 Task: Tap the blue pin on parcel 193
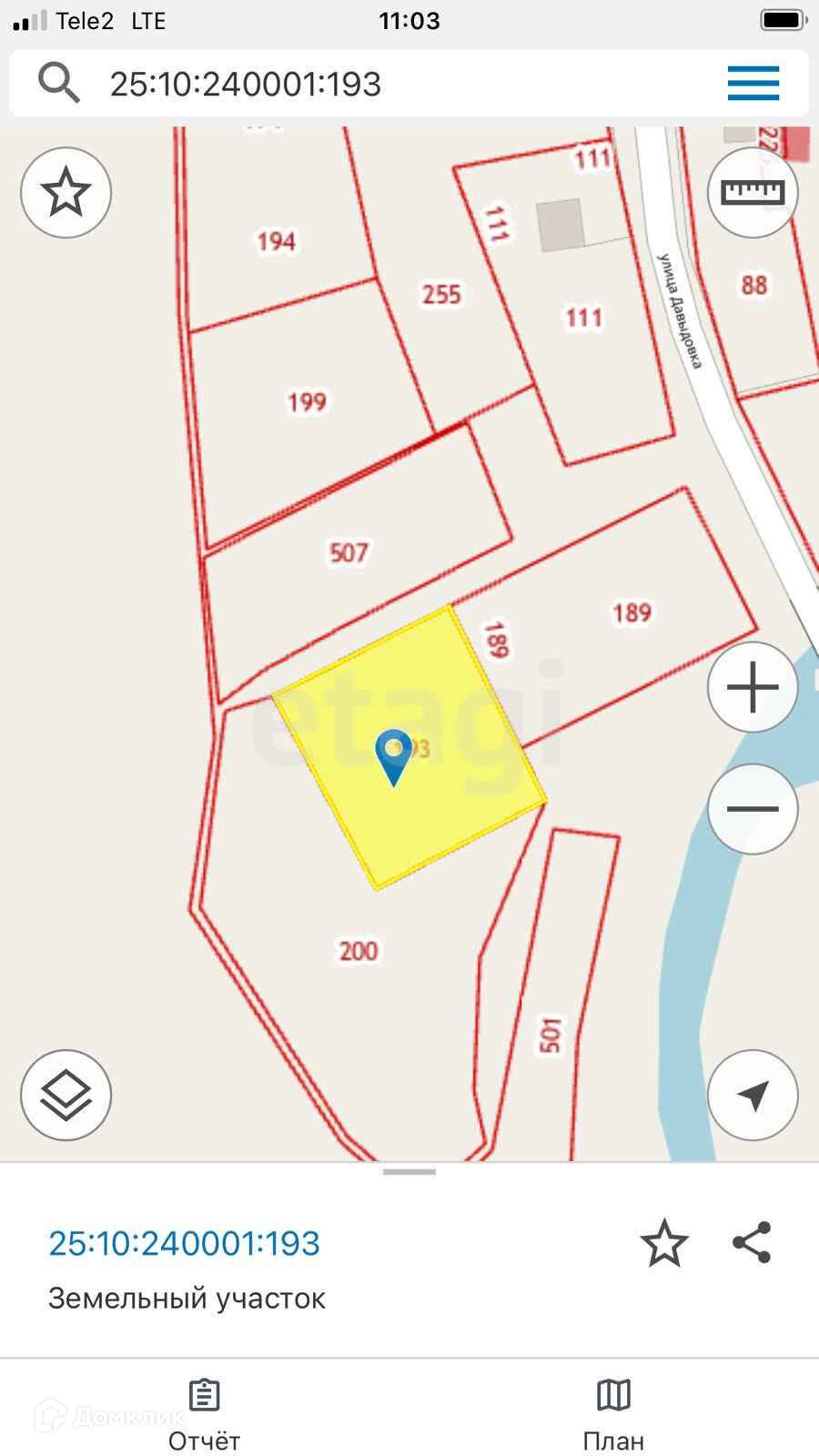tap(394, 755)
